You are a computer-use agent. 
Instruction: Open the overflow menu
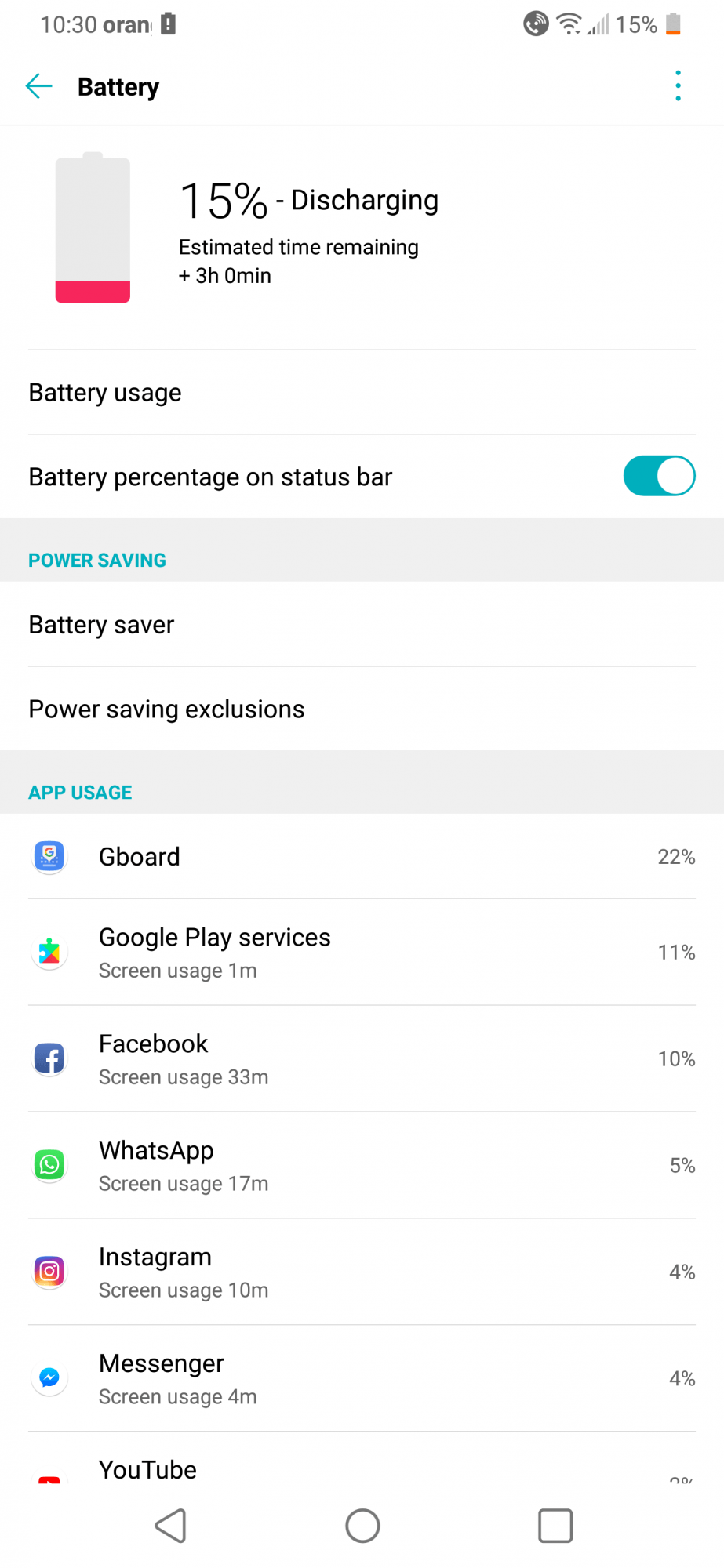(678, 86)
